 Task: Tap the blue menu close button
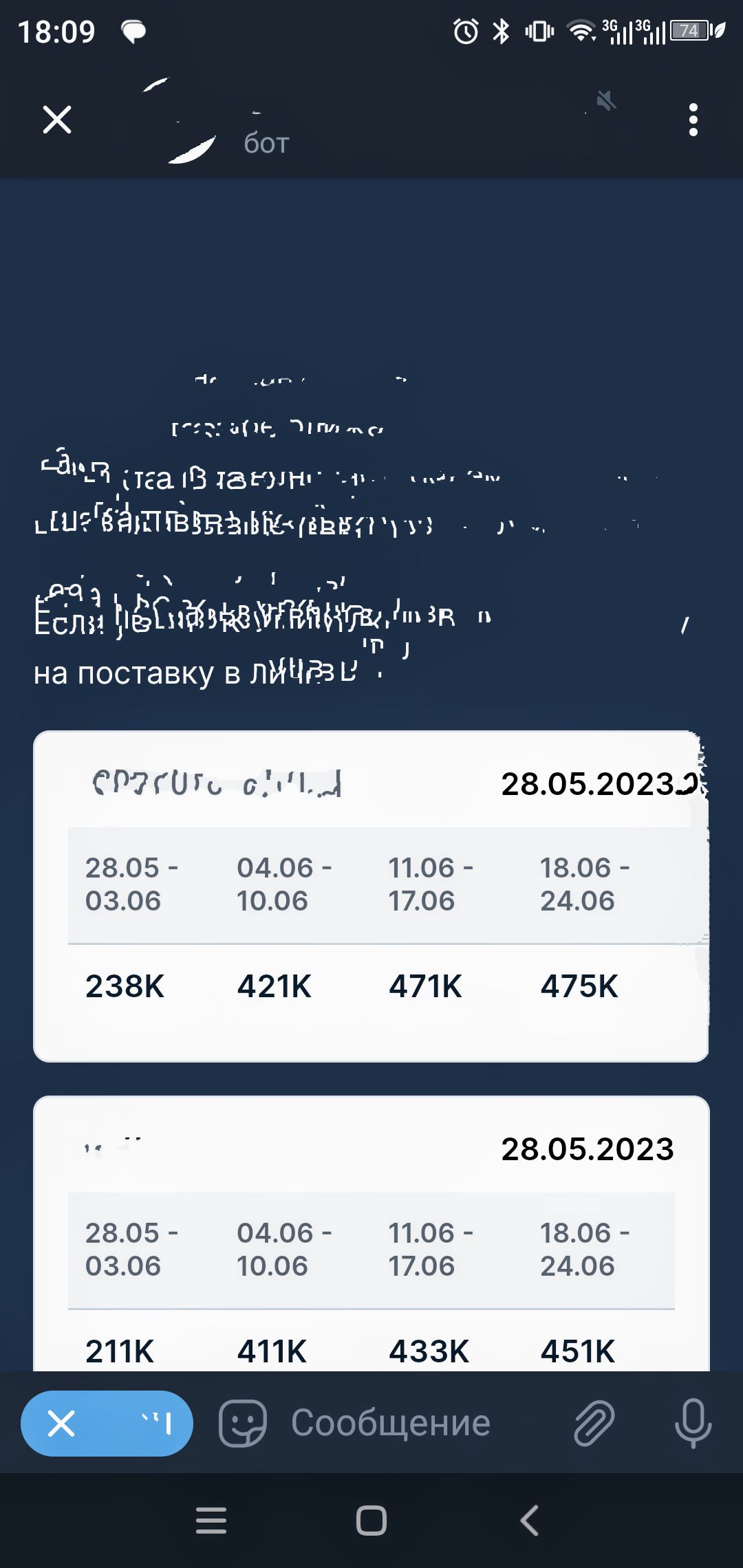pos(106,1423)
